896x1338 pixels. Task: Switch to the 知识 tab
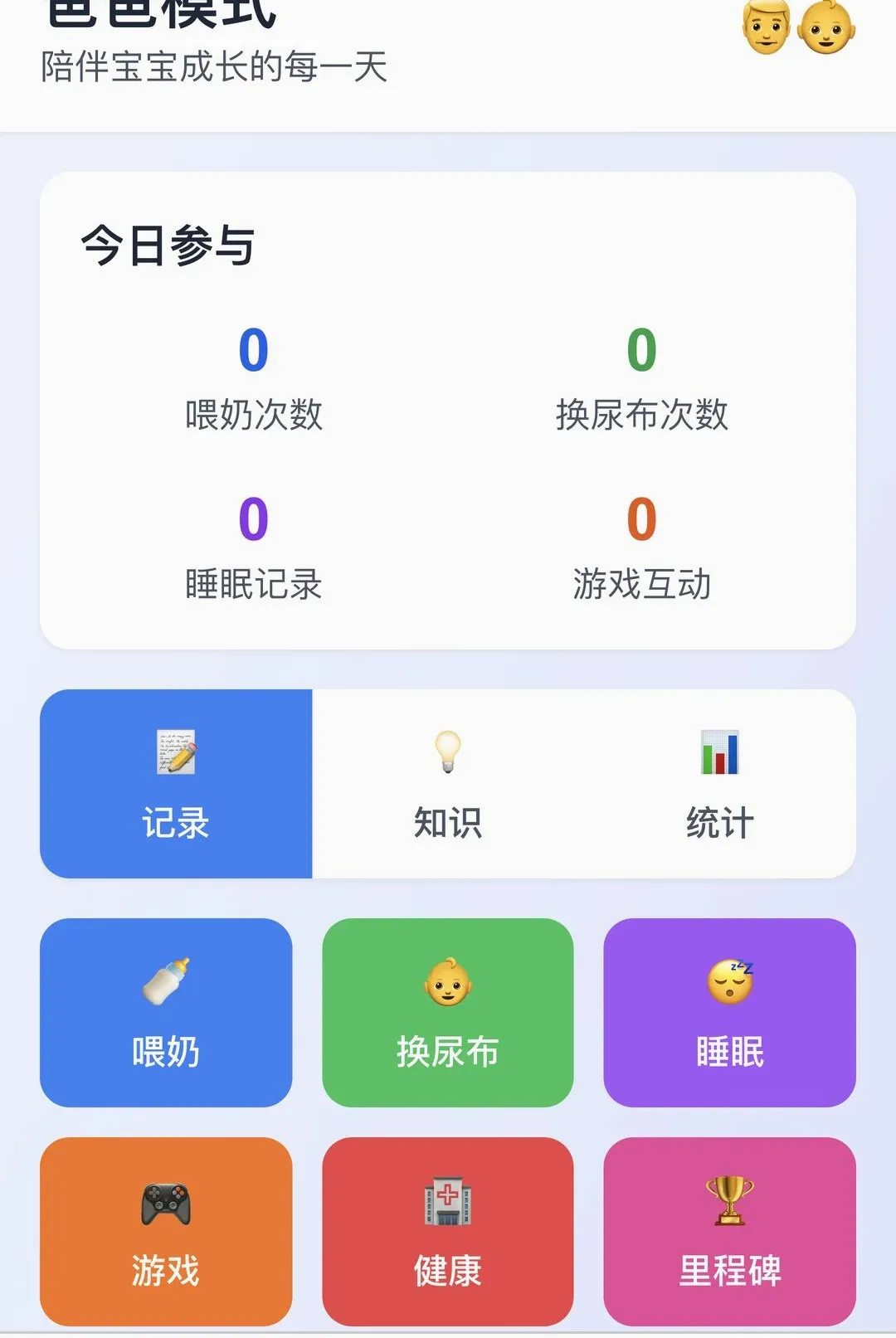point(448,783)
